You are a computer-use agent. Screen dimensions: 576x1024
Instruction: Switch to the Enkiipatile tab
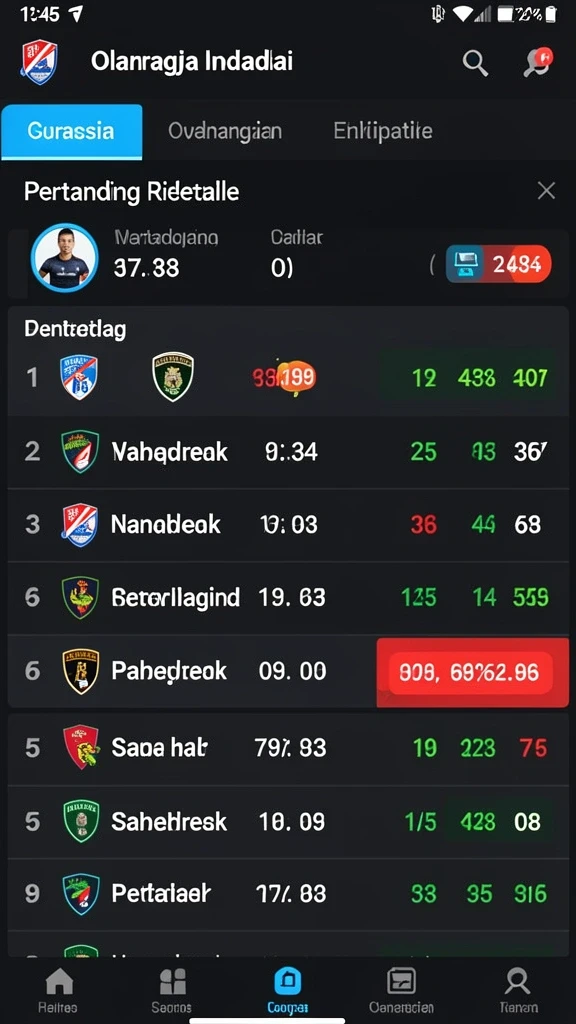pyautogui.click(x=383, y=131)
